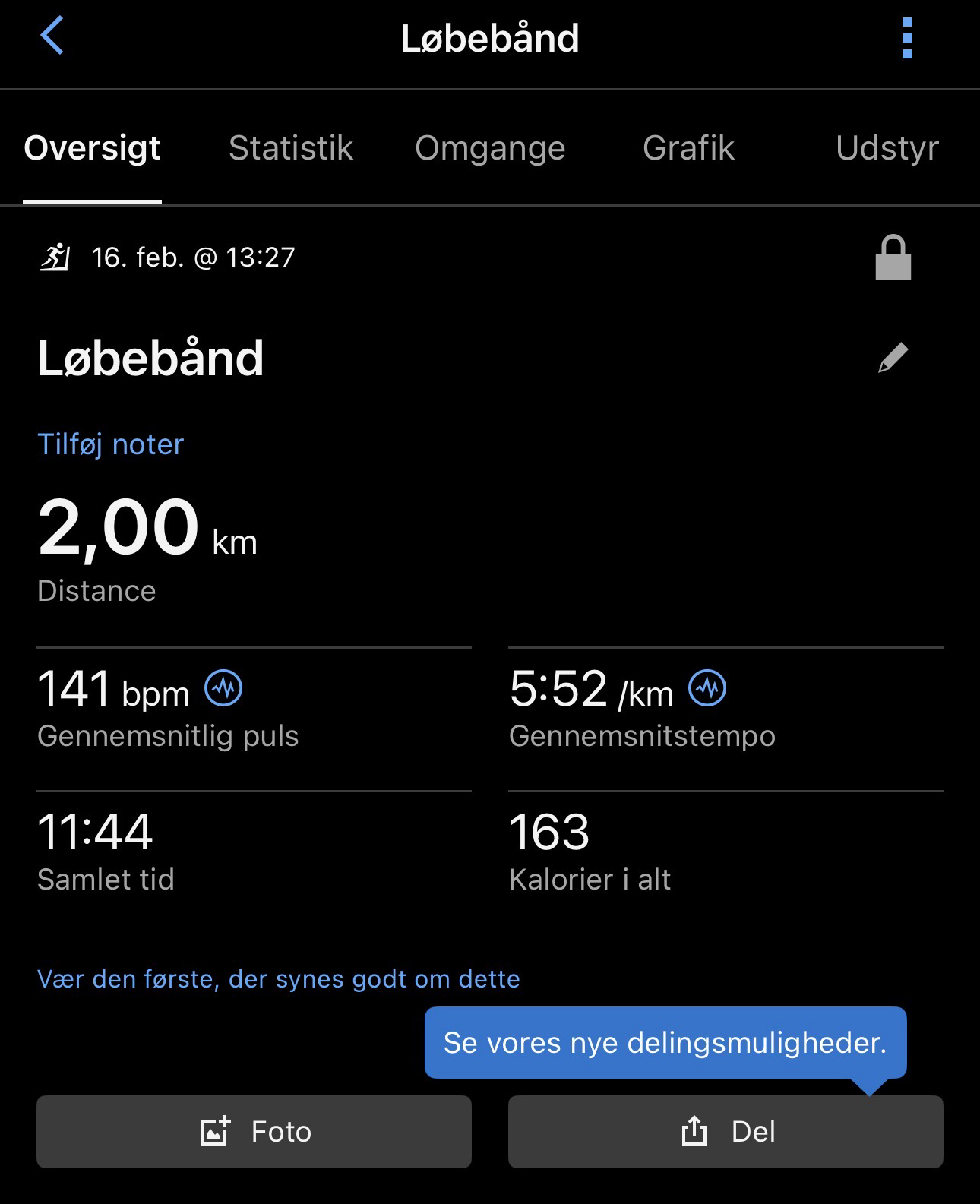Share the activity with Del

tap(726, 1131)
